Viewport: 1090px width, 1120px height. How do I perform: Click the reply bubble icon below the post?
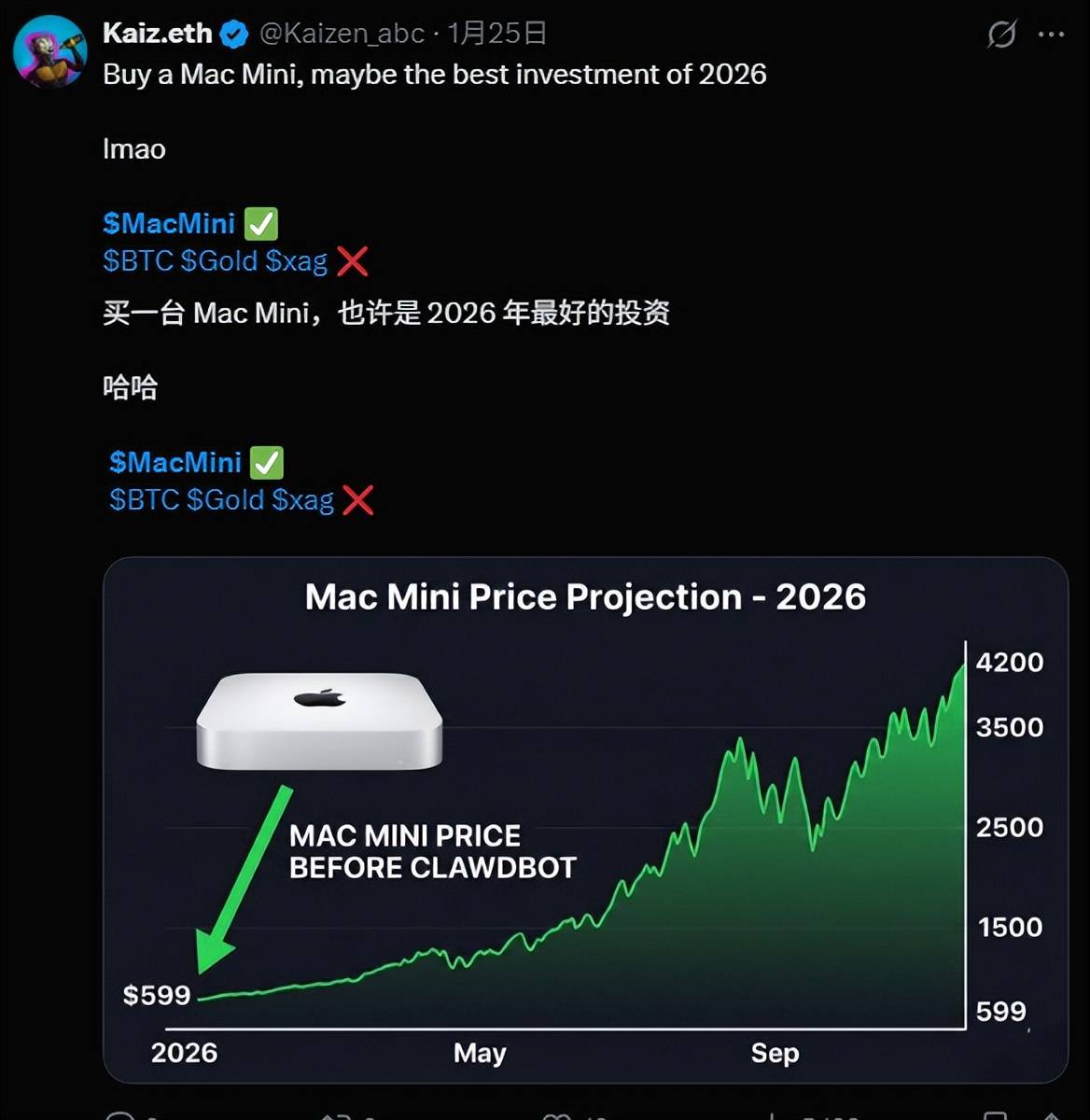pos(119,1115)
